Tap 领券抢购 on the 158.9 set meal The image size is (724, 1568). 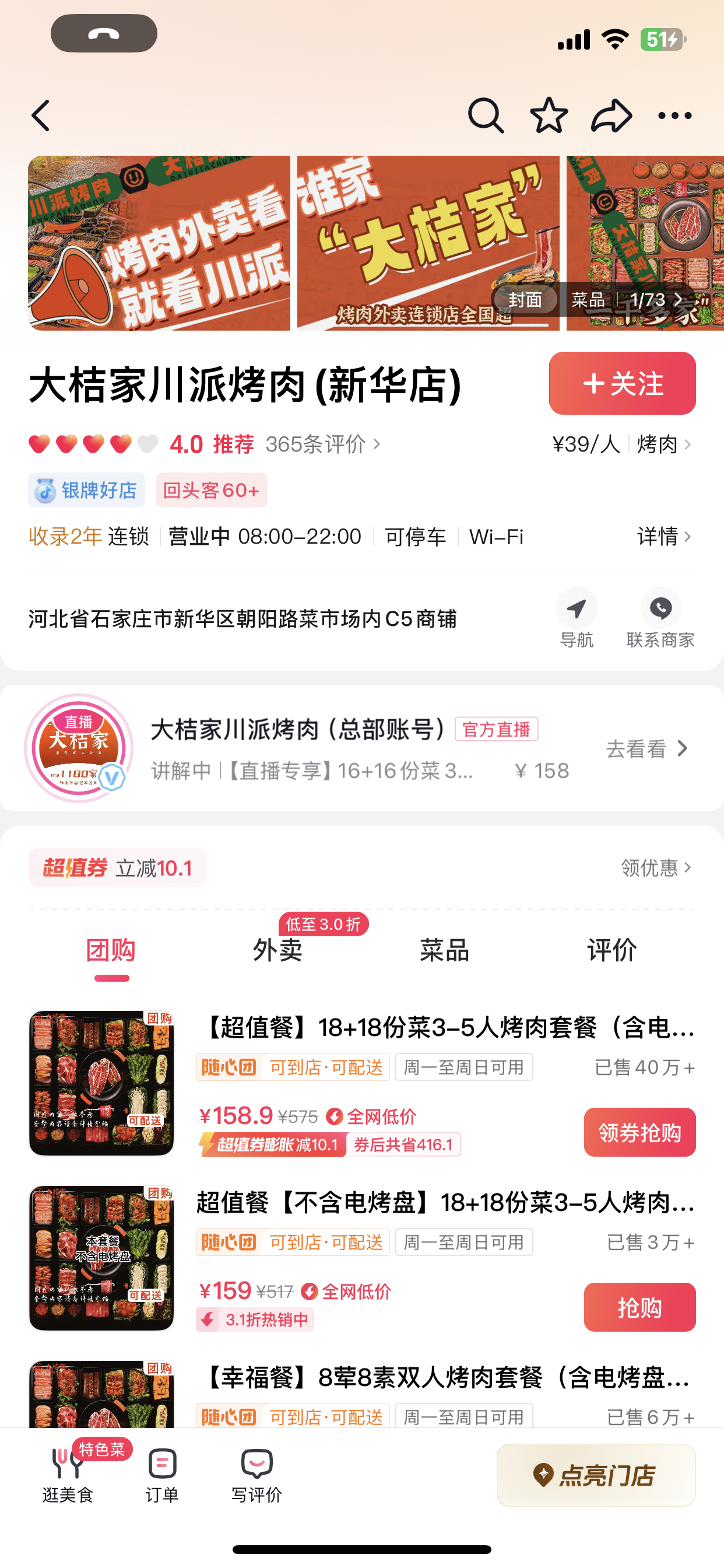[639, 1132]
